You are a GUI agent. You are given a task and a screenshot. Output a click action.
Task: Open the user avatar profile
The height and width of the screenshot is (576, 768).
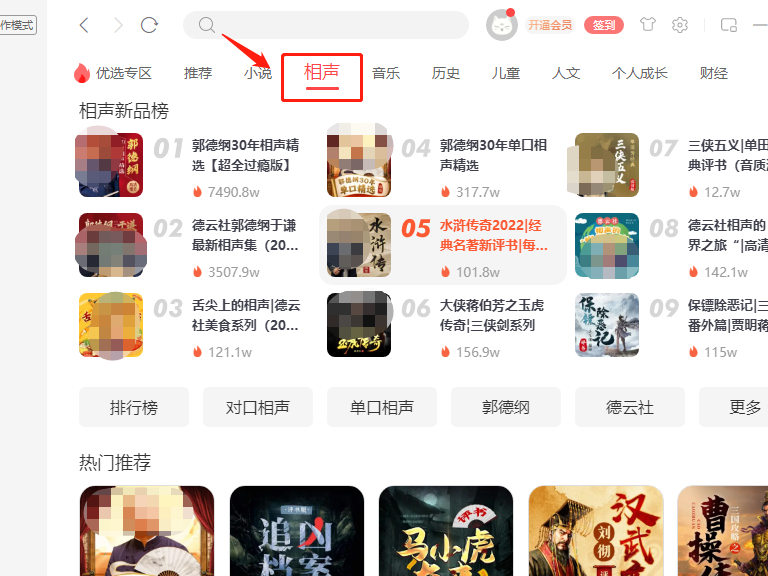click(501, 25)
